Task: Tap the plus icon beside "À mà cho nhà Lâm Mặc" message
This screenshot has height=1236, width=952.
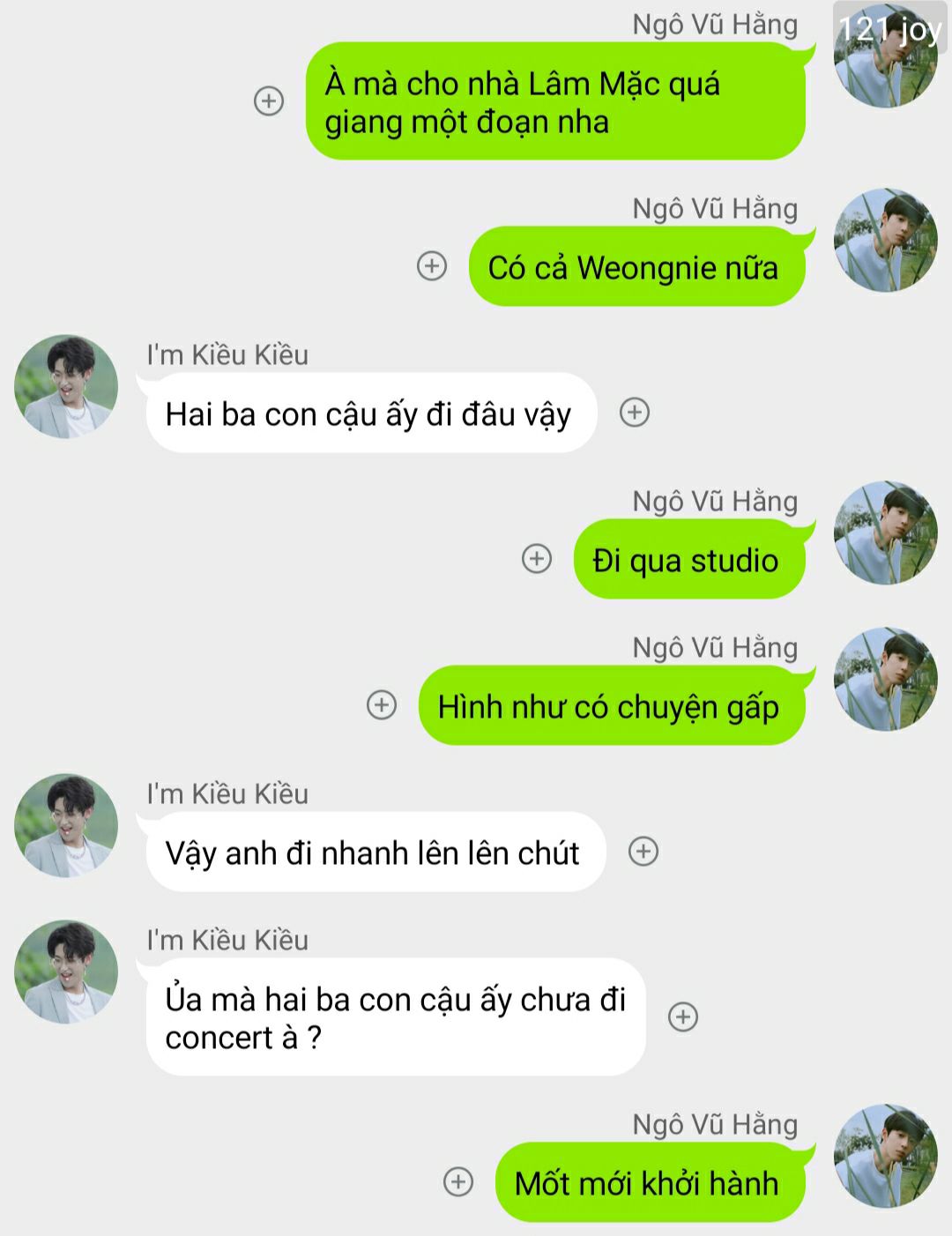Action: [x=269, y=101]
